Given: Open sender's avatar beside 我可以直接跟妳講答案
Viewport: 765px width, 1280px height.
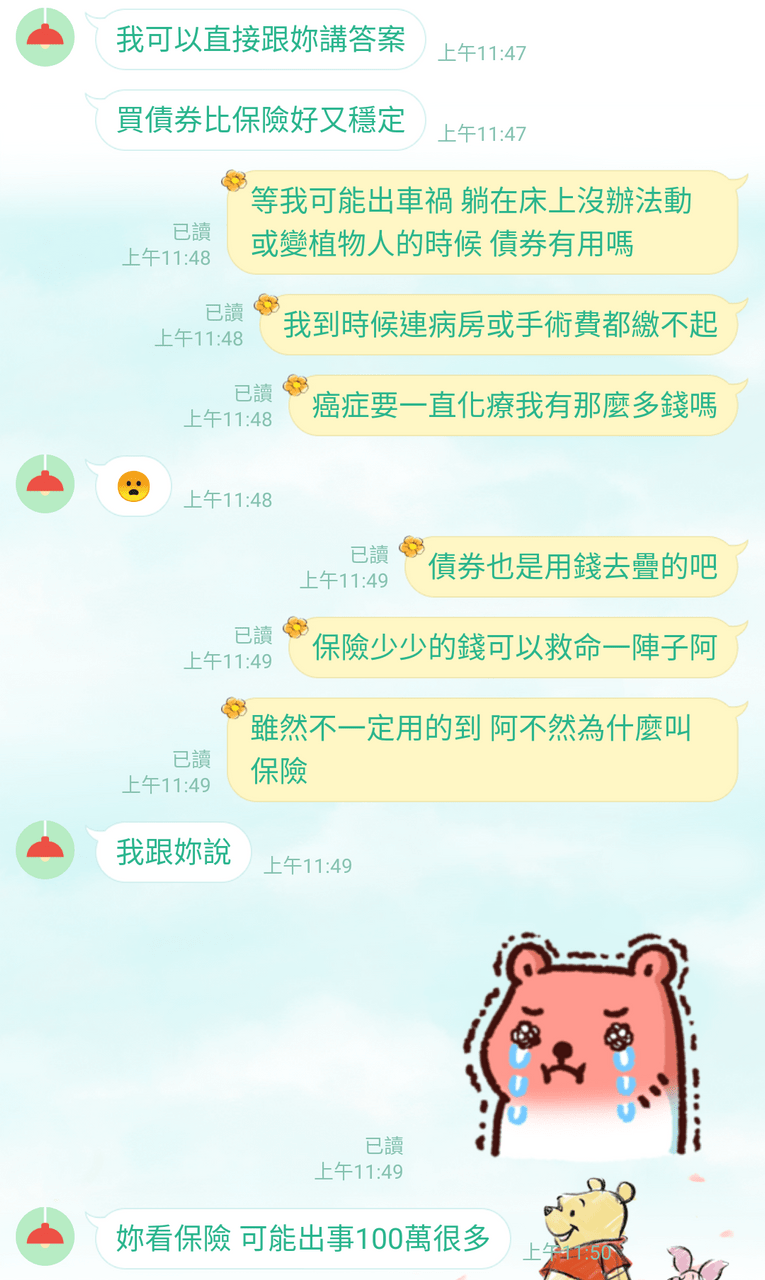Looking at the screenshot, I should coord(45,37).
